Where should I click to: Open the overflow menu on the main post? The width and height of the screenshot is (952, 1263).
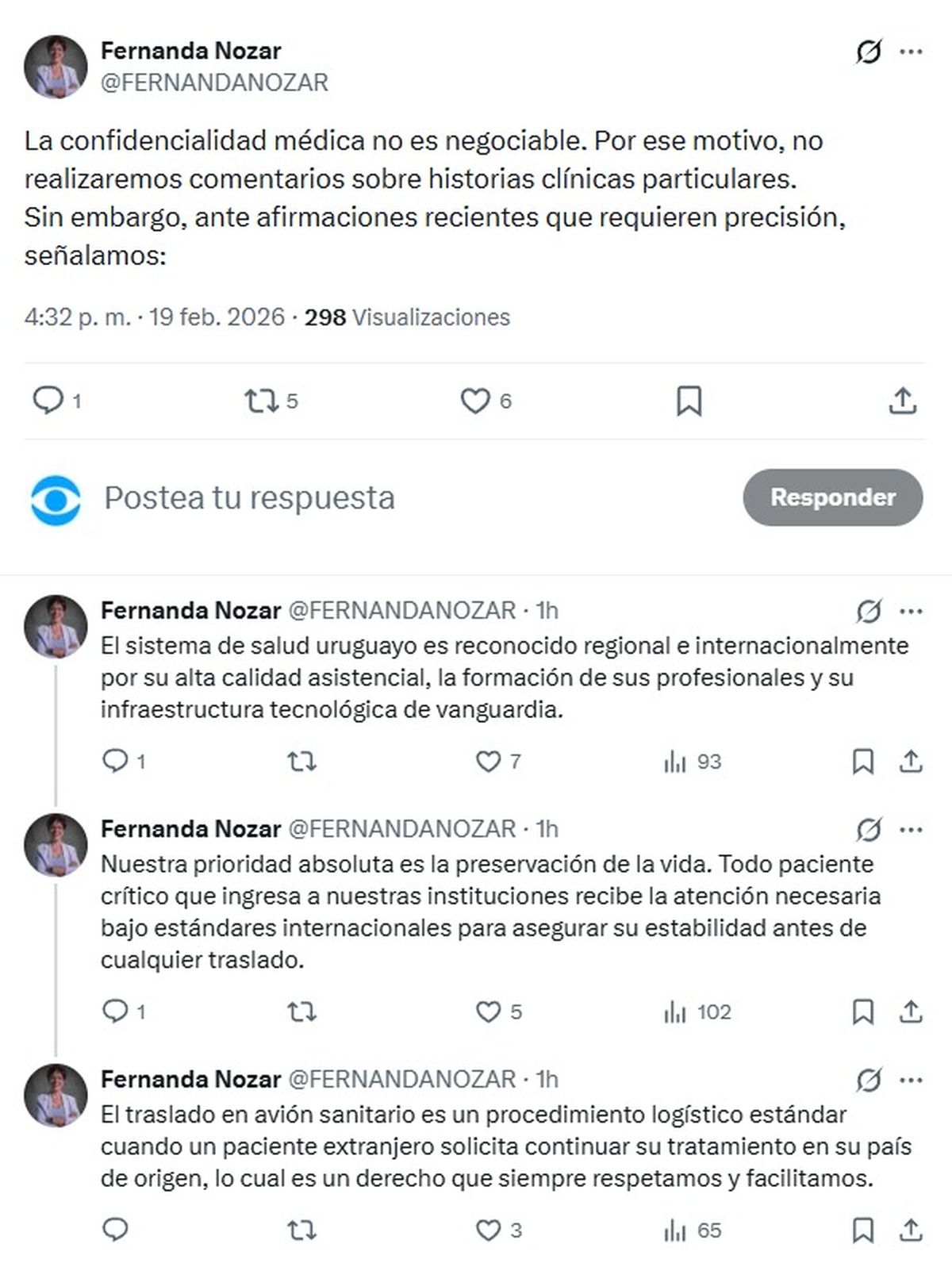point(911,52)
